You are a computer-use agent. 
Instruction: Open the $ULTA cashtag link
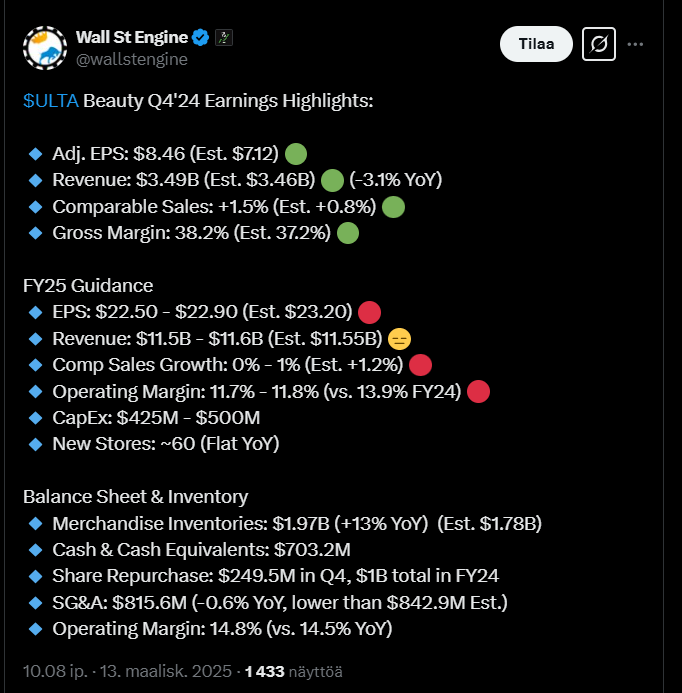50,101
